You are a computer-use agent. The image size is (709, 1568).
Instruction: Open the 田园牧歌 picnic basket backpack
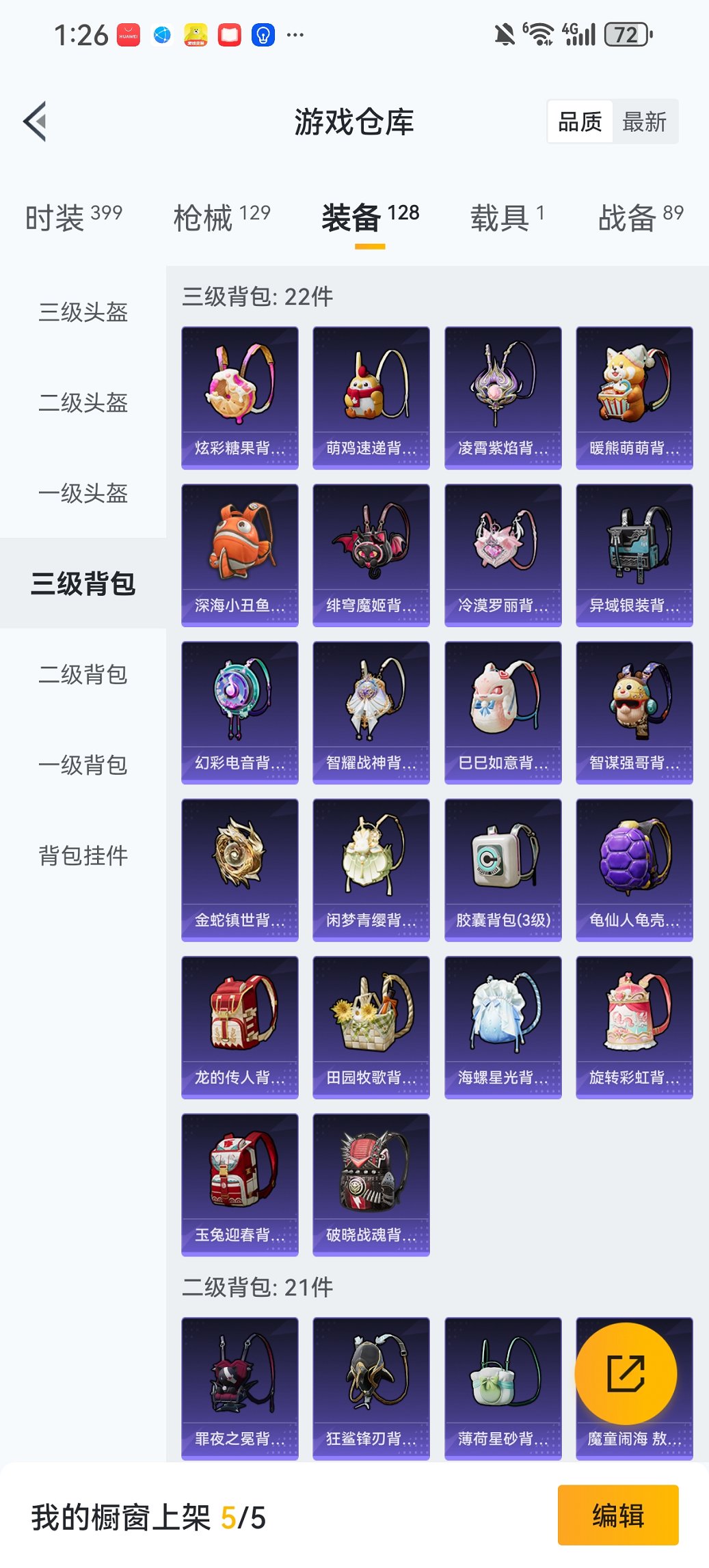[x=371, y=1027]
